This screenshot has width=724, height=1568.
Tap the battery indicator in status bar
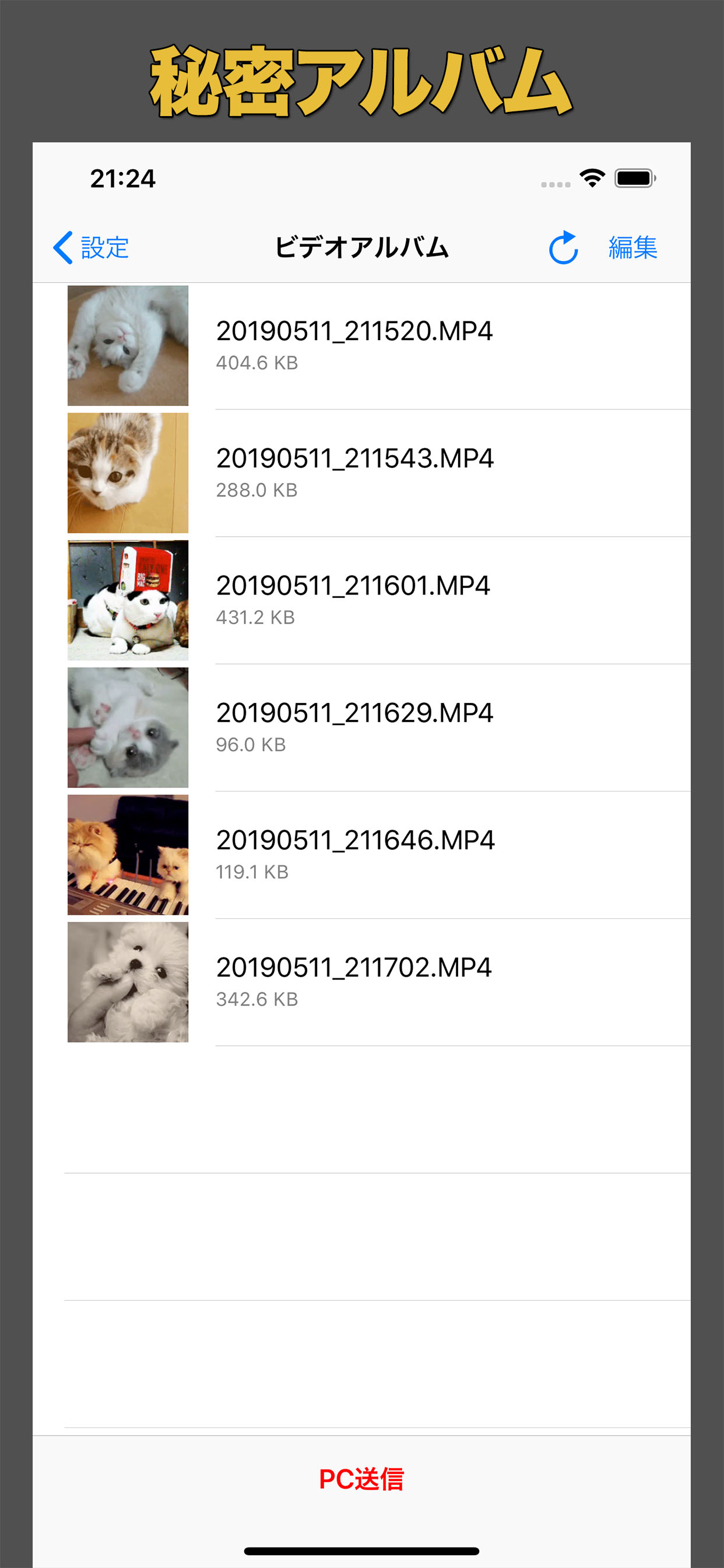pos(635,178)
